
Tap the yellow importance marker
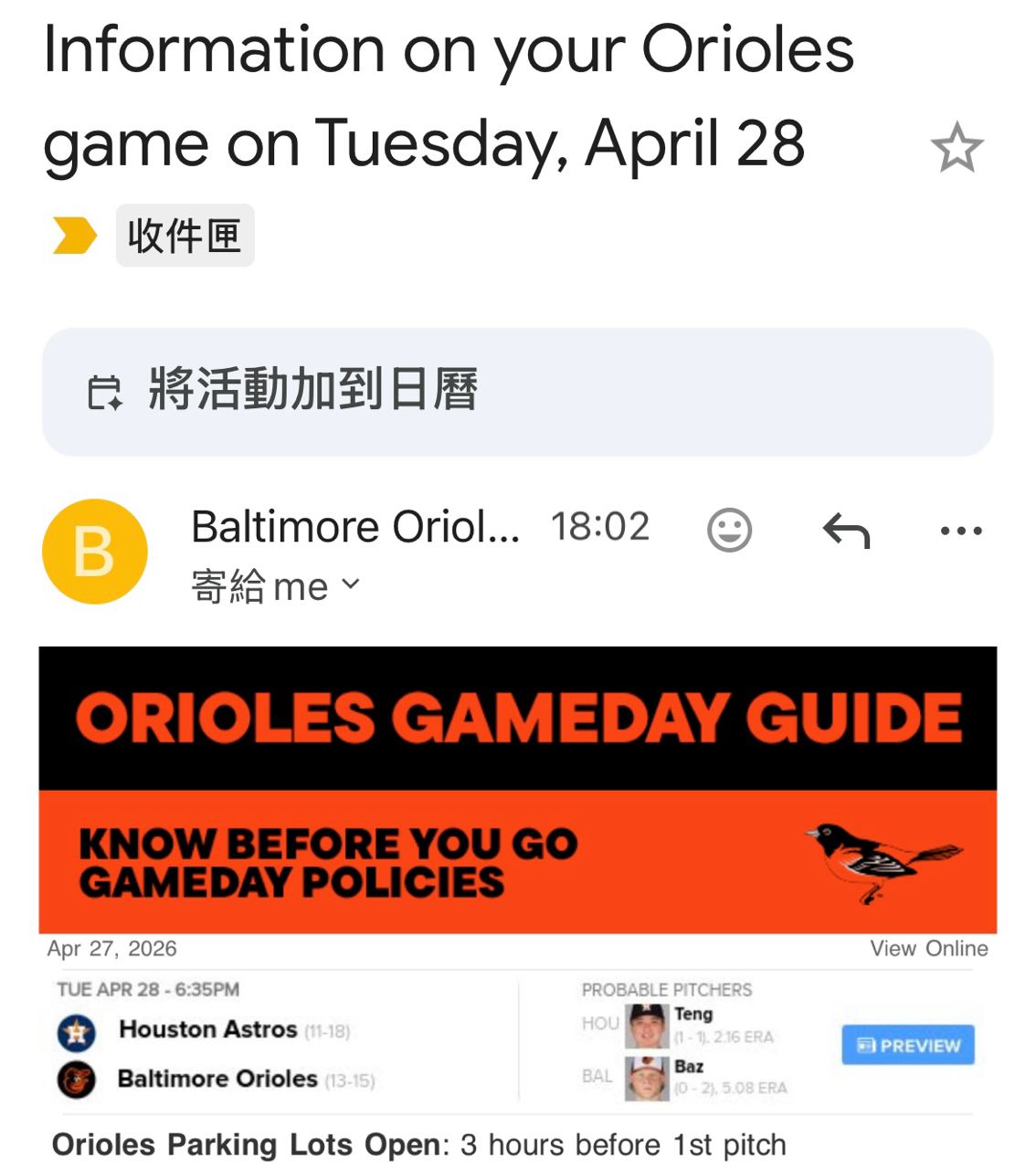[75, 236]
